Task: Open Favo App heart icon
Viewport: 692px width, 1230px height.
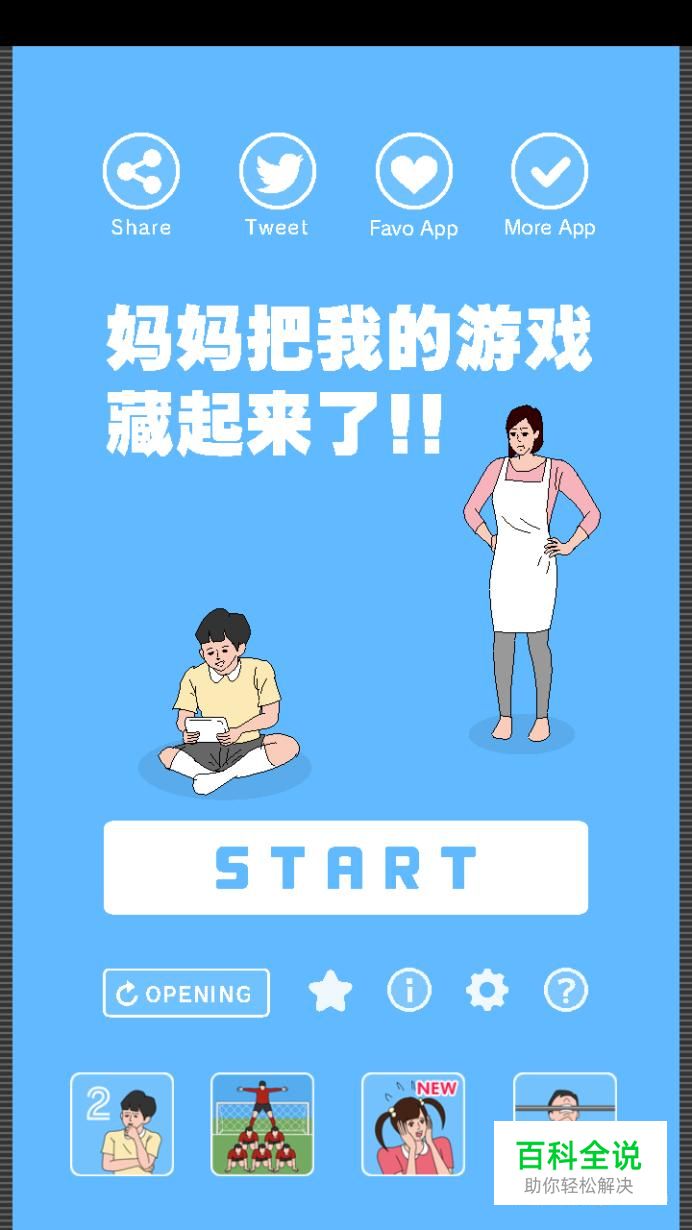Action: point(413,171)
